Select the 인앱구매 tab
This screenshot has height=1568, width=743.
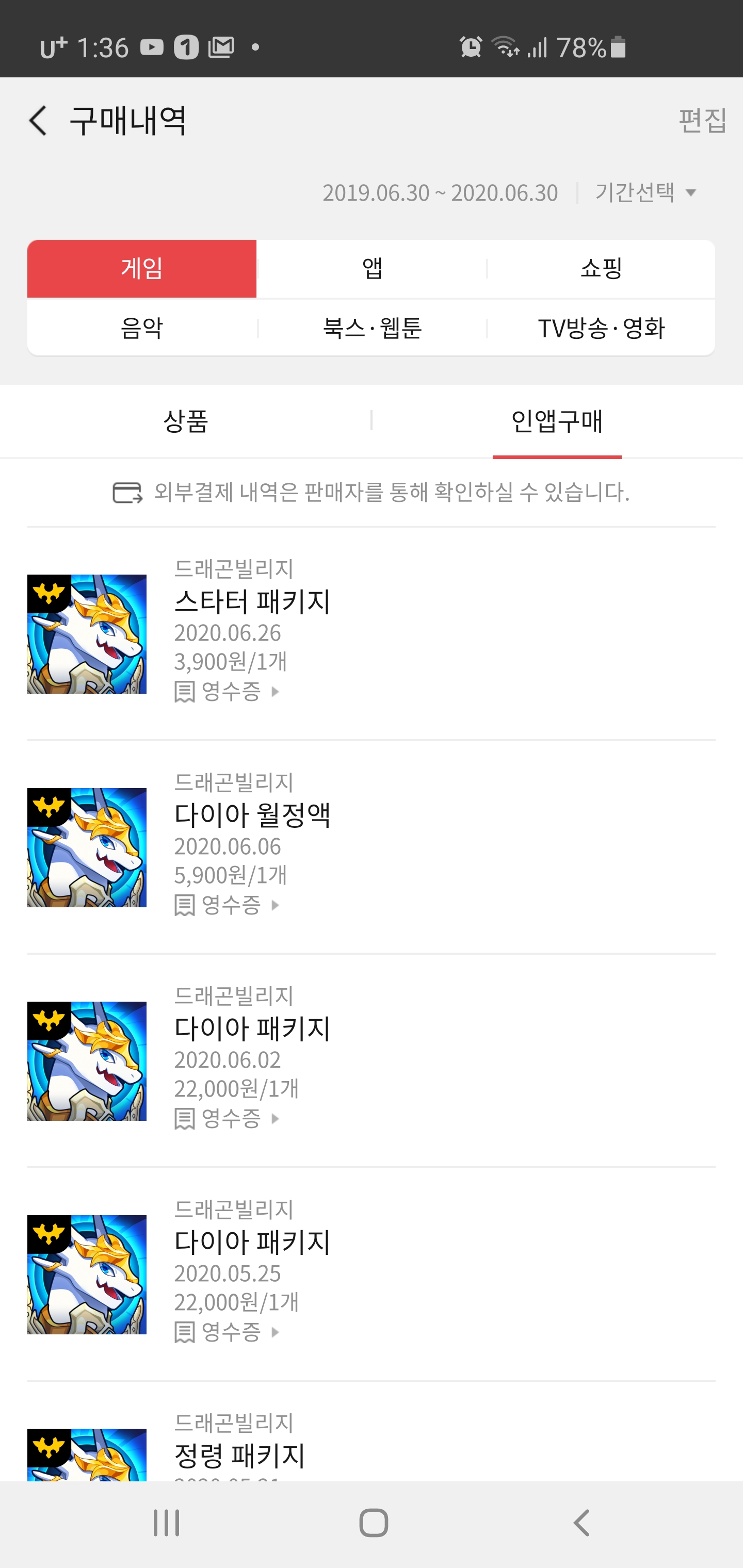pyautogui.click(x=557, y=420)
